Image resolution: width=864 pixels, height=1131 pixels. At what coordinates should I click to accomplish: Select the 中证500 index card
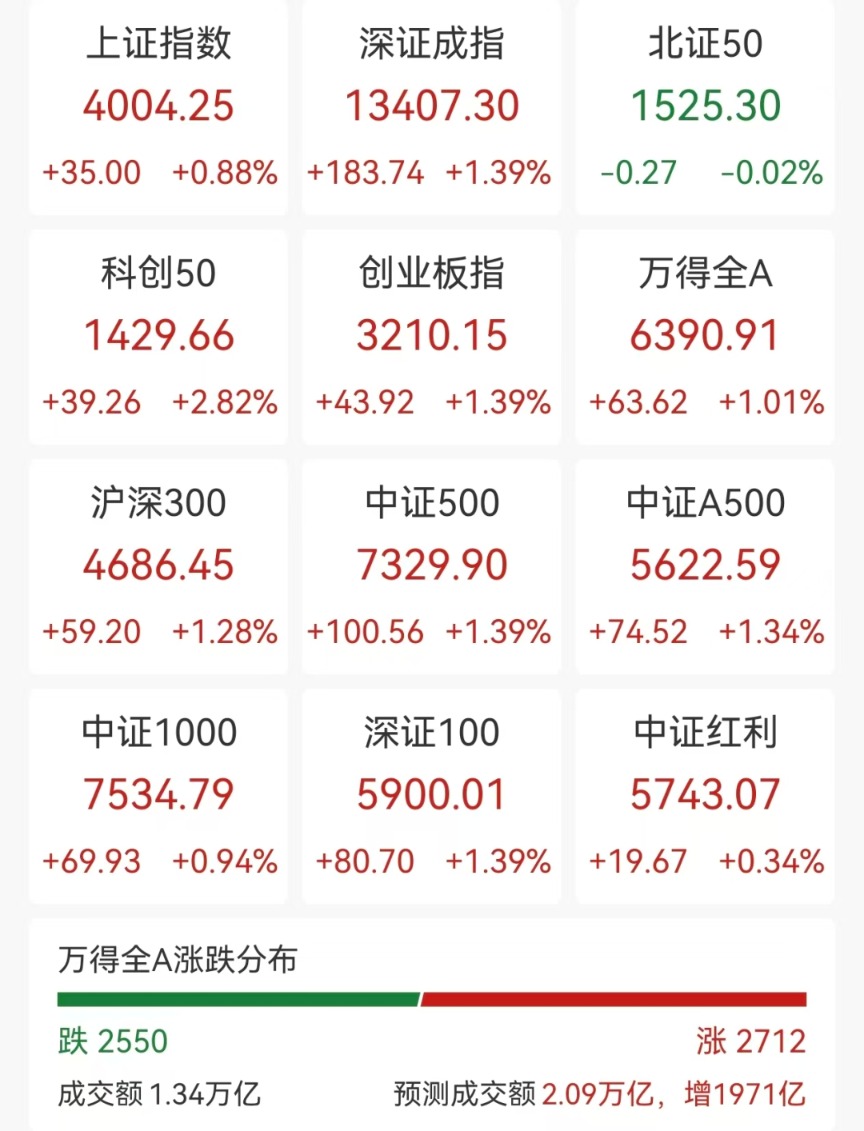click(431, 565)
